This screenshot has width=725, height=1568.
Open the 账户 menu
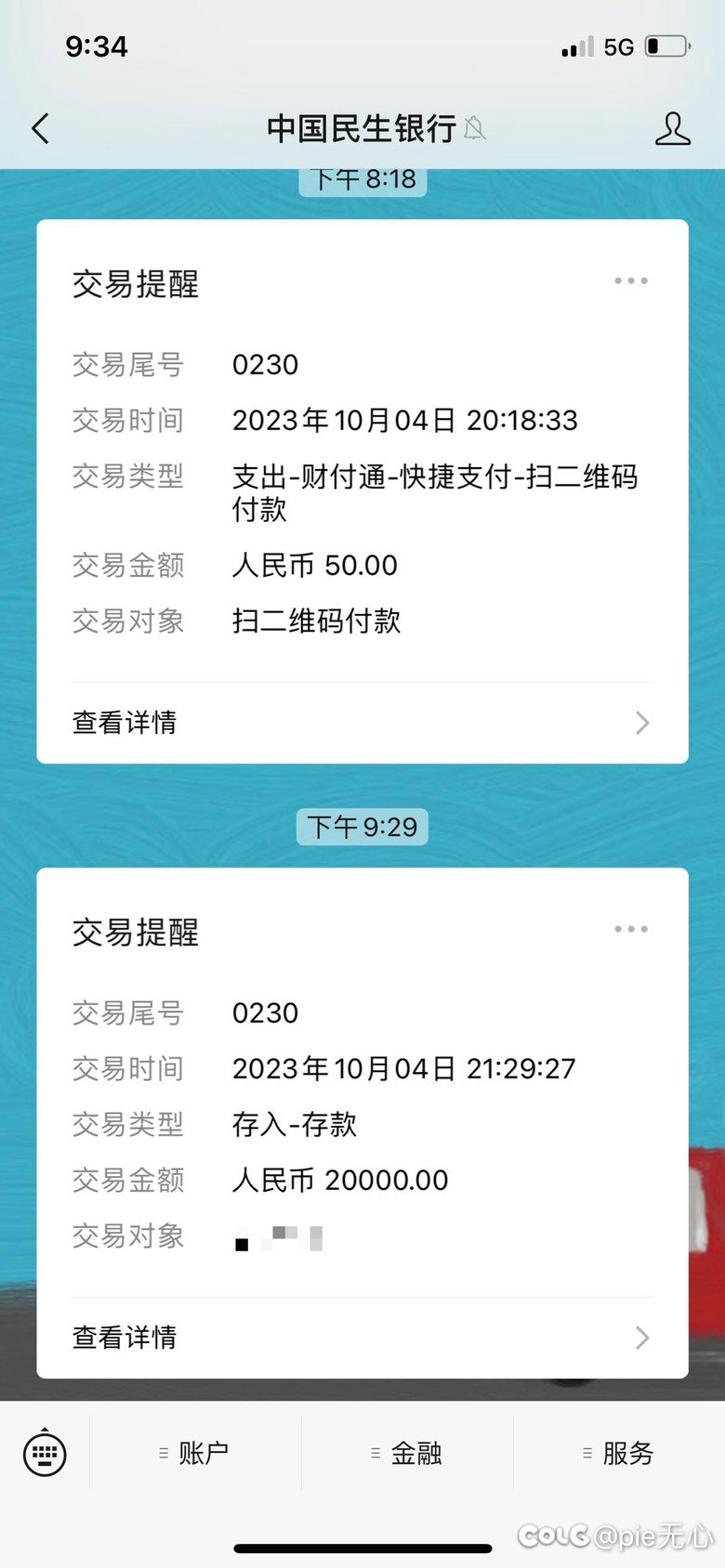tap(195, 1453)
